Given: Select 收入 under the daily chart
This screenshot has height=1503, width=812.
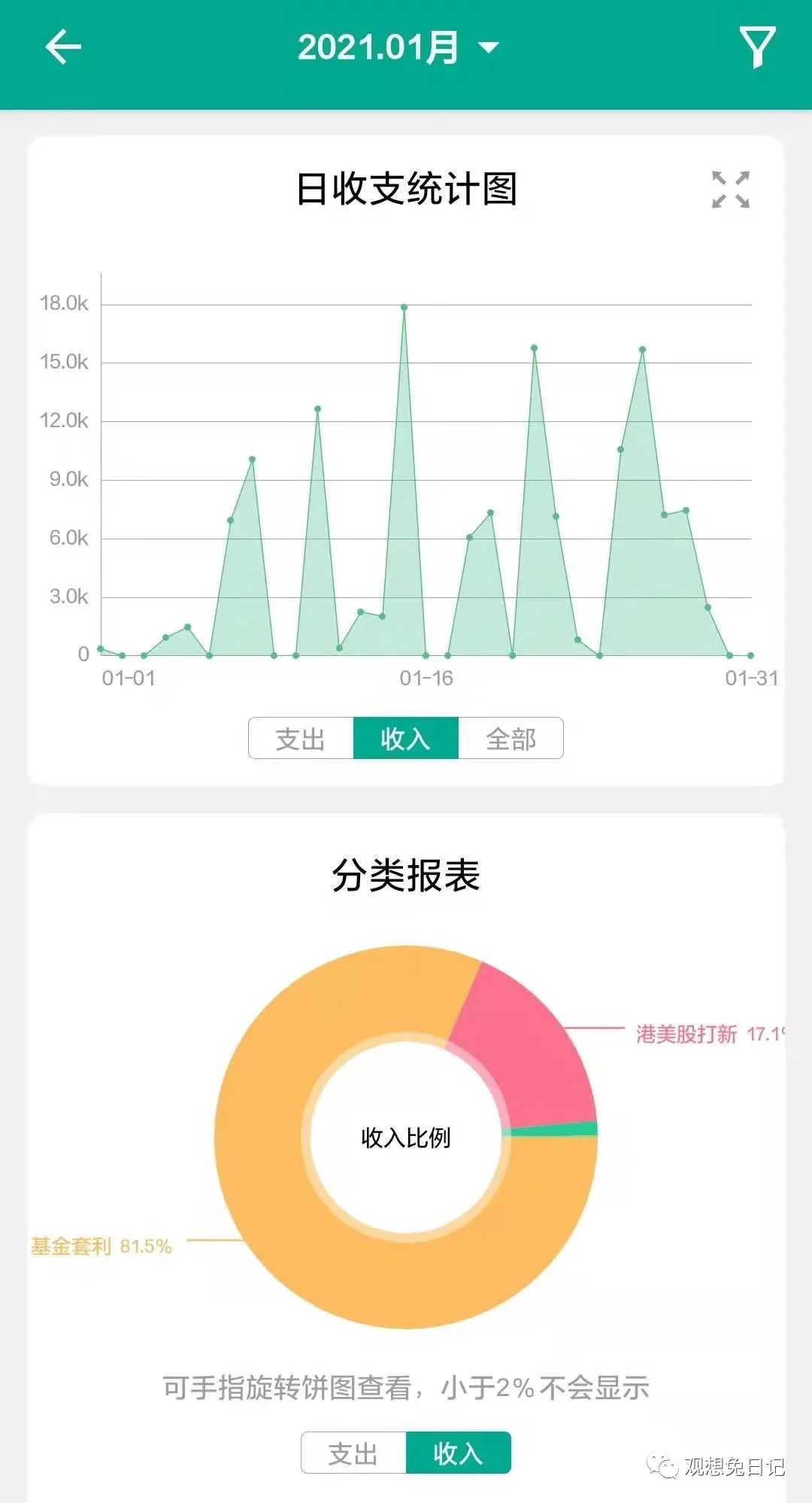Looking at the screenshot, I should coord(405,738).
